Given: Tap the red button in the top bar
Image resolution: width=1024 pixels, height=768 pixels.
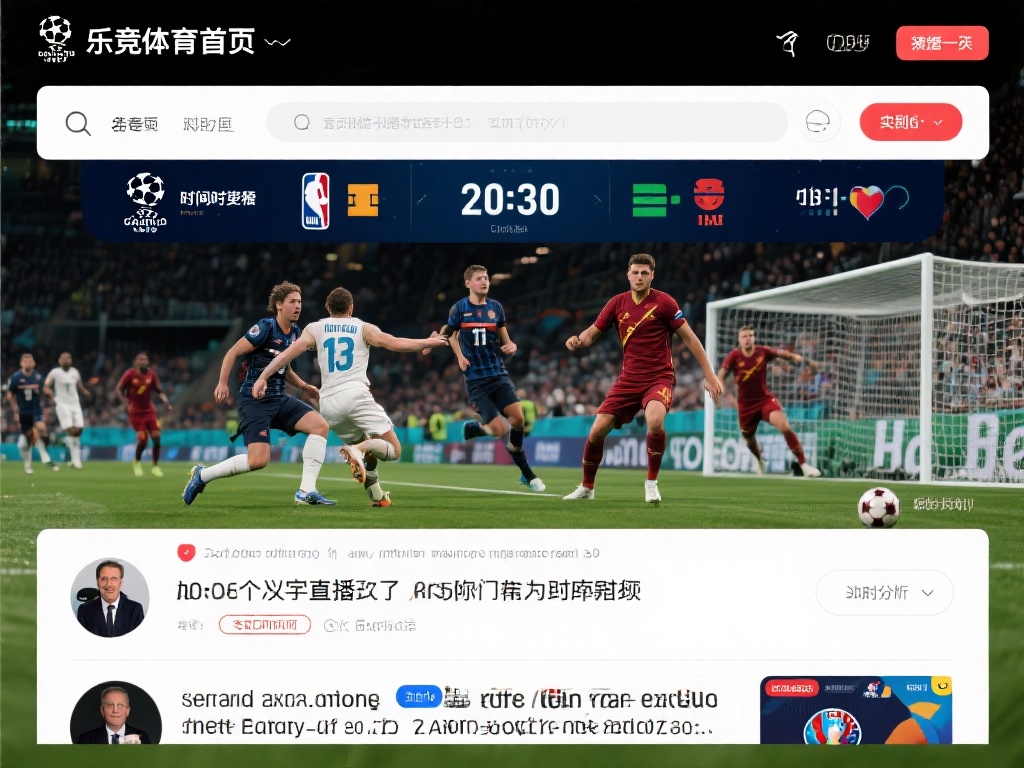Looking at the screenshot, I should click(x=941, y=43).
